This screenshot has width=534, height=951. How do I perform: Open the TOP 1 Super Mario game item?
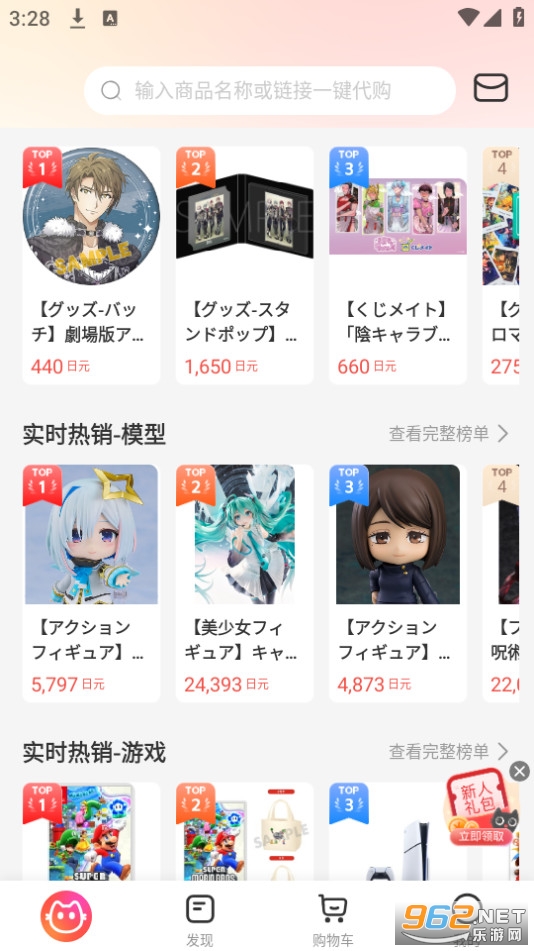click(x=91, y=831)
